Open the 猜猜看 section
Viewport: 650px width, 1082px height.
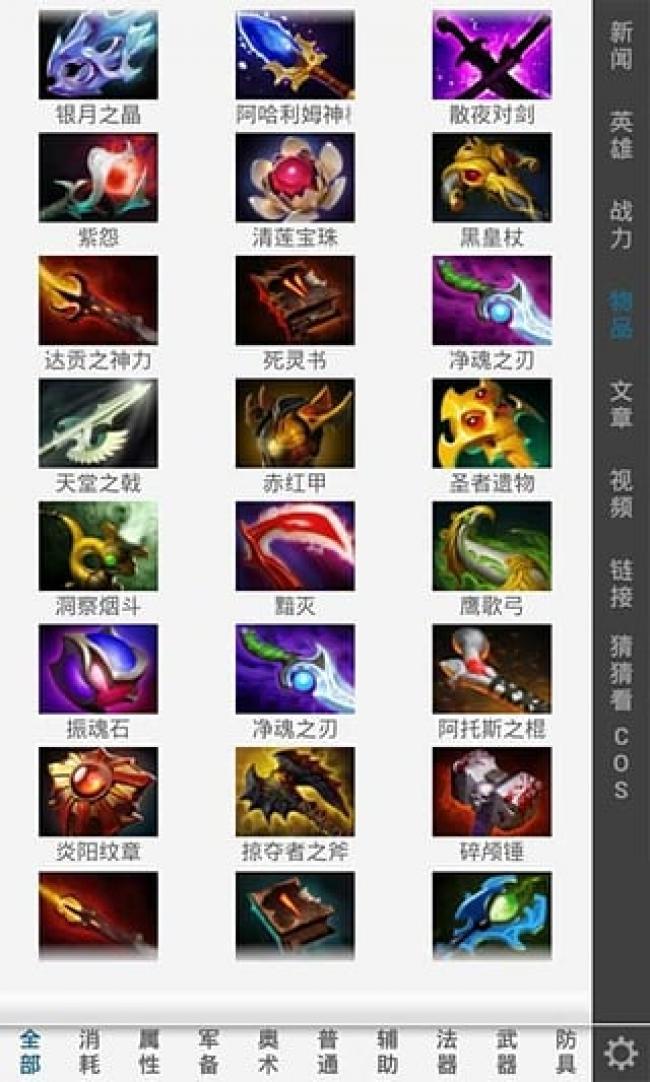[x=621, y=672]
